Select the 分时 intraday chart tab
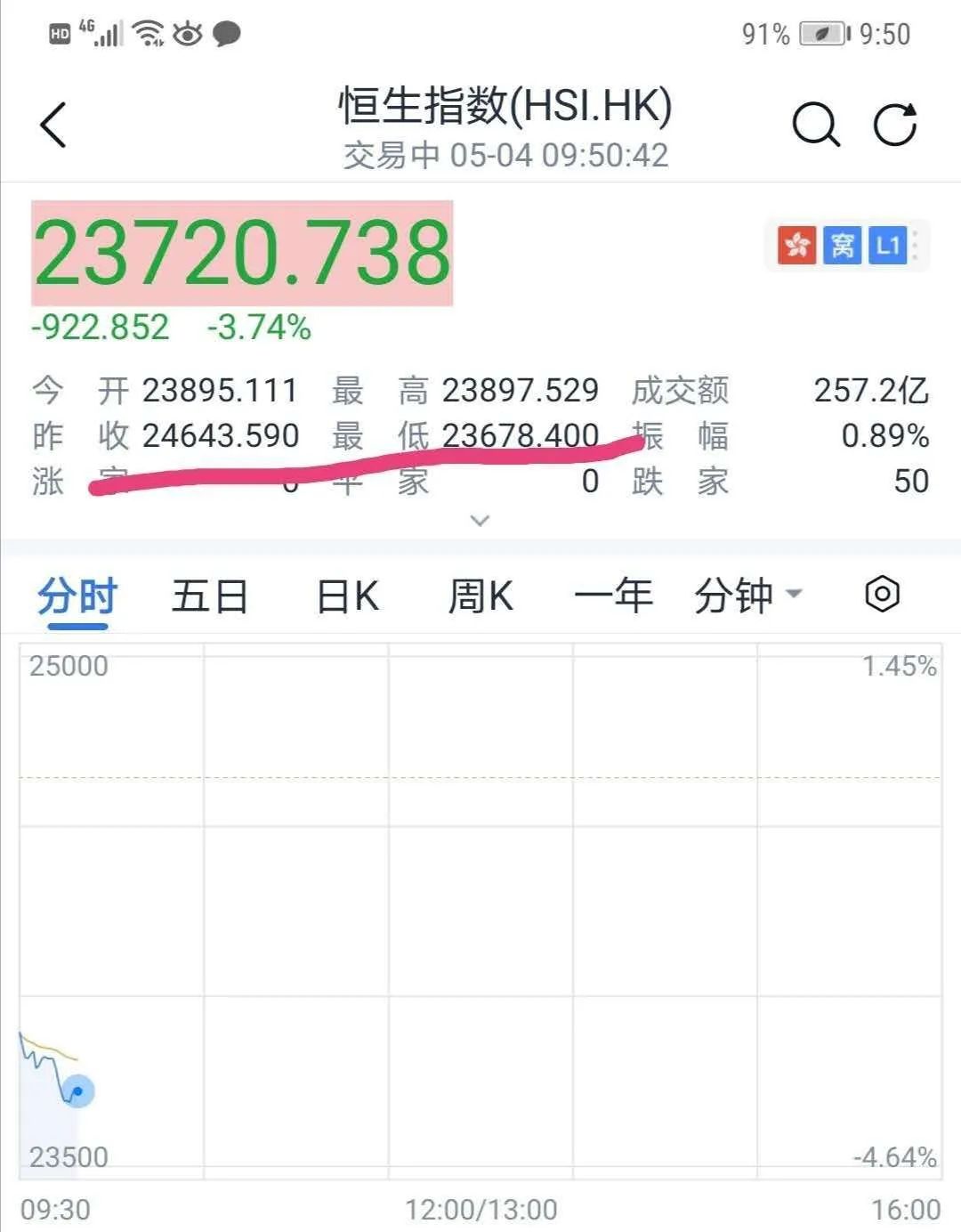This screenshot has height=1232, width=961. click(x=77, y=596)
